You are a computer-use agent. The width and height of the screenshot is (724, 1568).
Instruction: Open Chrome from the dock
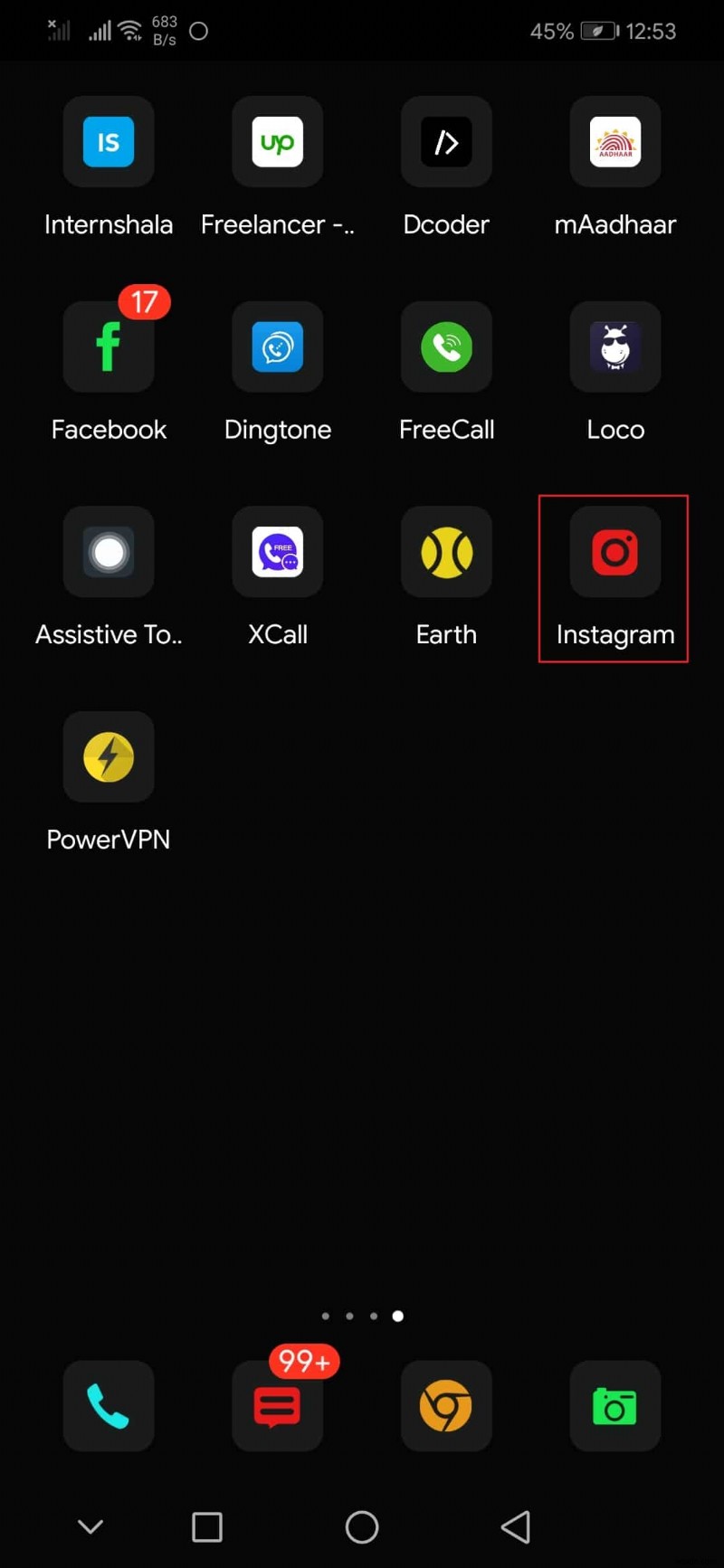[446, 1406]
